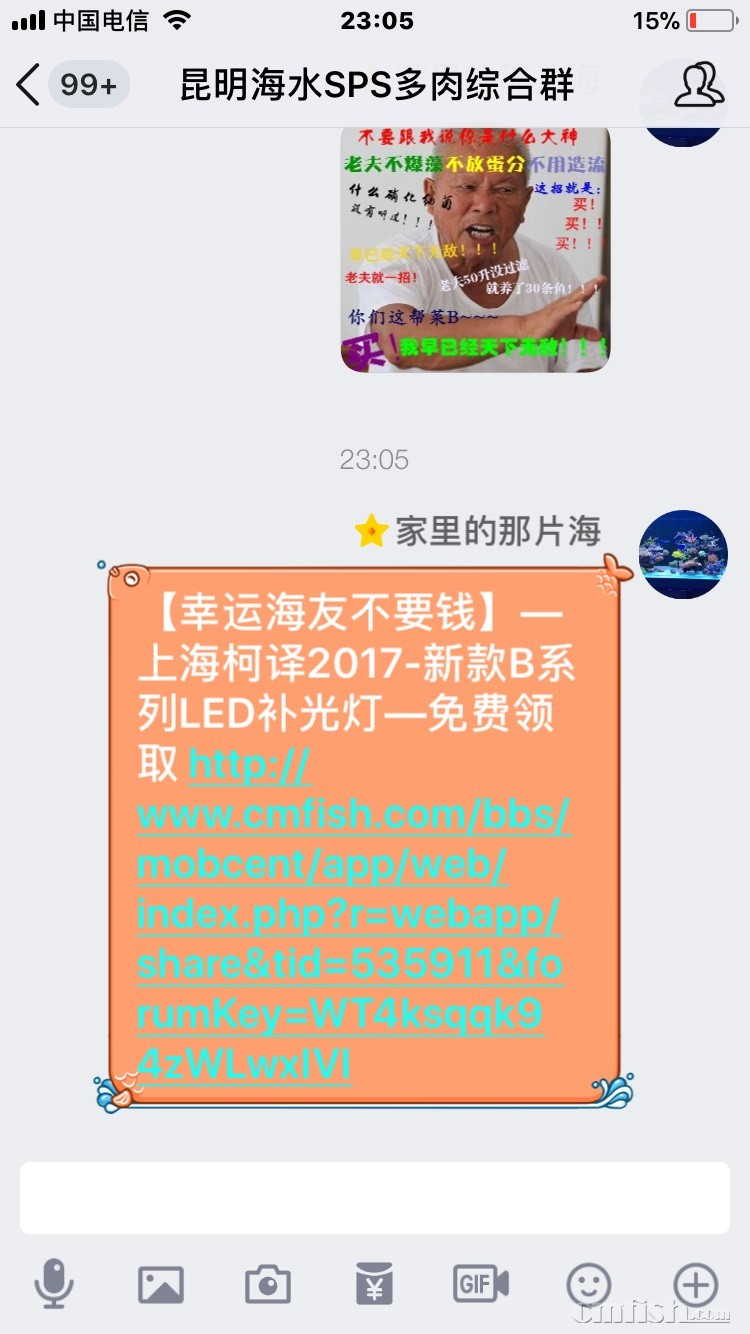Open group members via the contacts icon
The height and width of the screenshot is (1334, 750).
[x=701, y=85]
